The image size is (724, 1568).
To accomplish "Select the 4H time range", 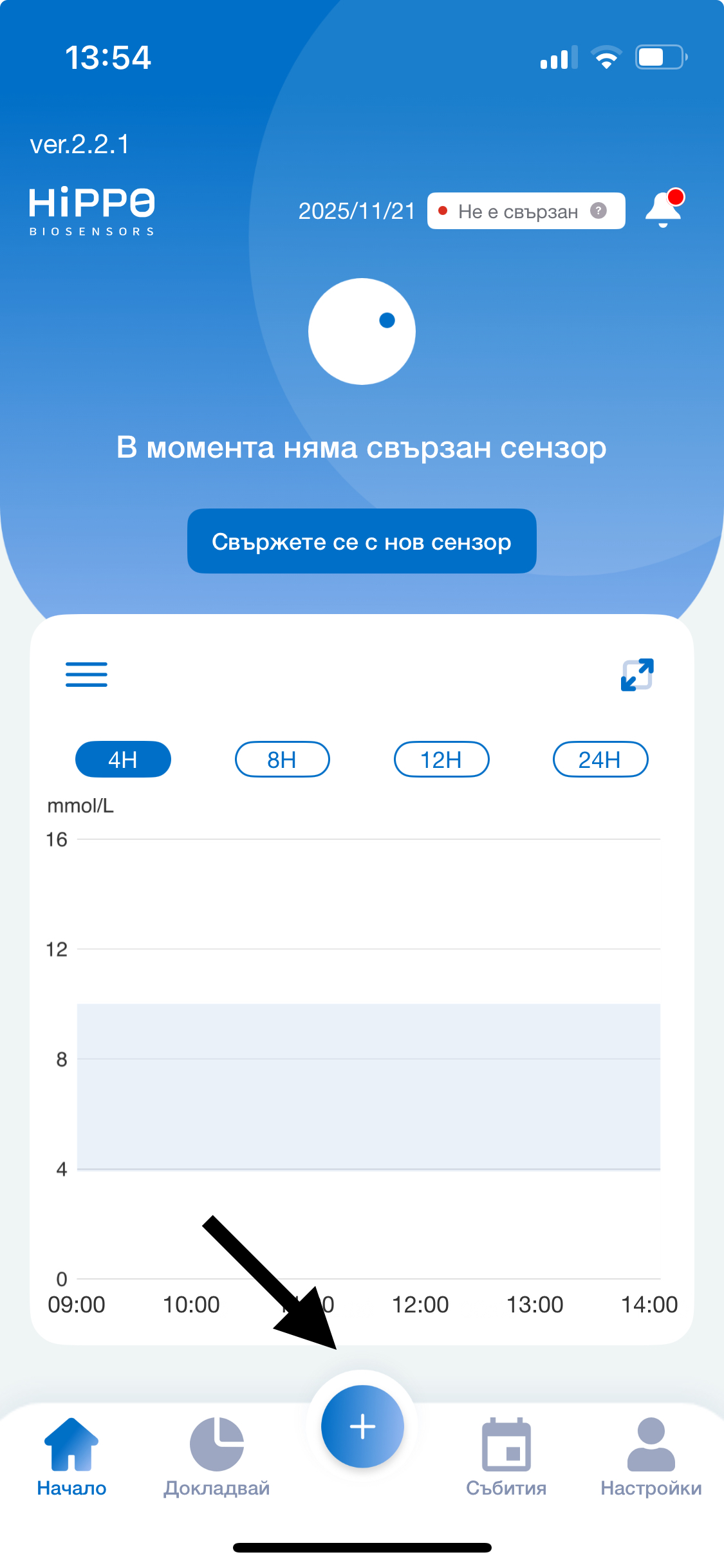I will [x=123, y=760].
